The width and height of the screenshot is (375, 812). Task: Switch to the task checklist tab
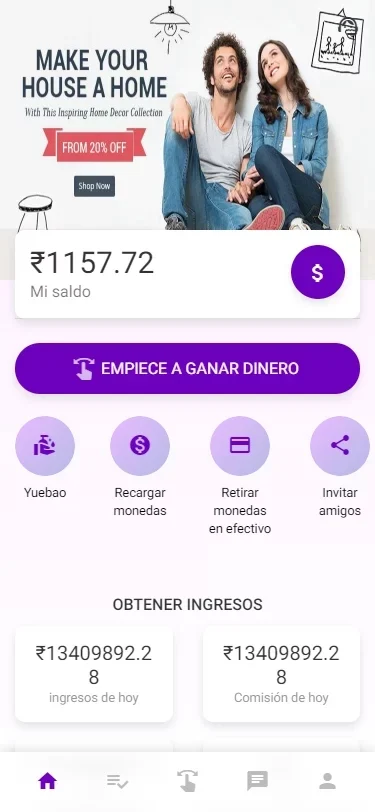[x=117, y=780]
